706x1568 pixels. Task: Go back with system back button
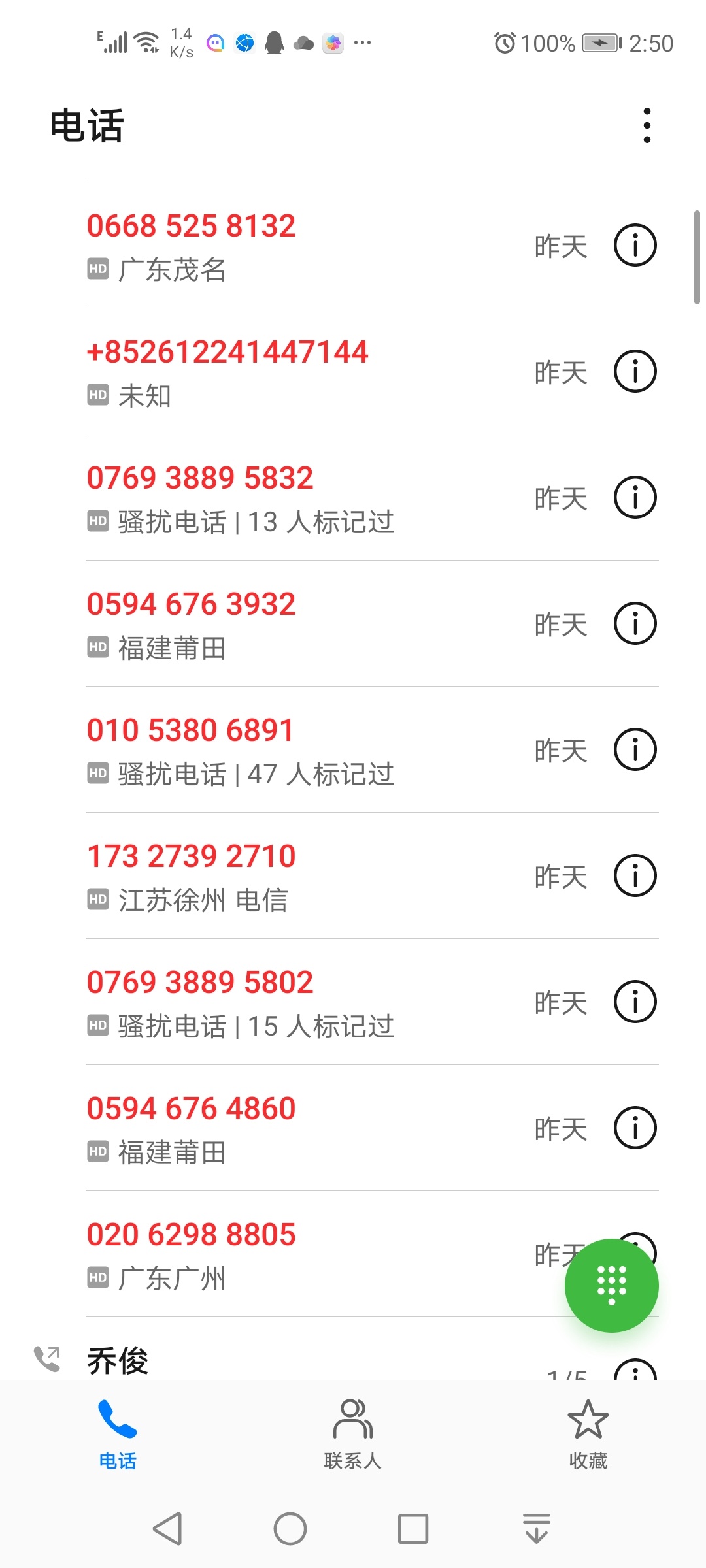click(x=167, y=1529)
